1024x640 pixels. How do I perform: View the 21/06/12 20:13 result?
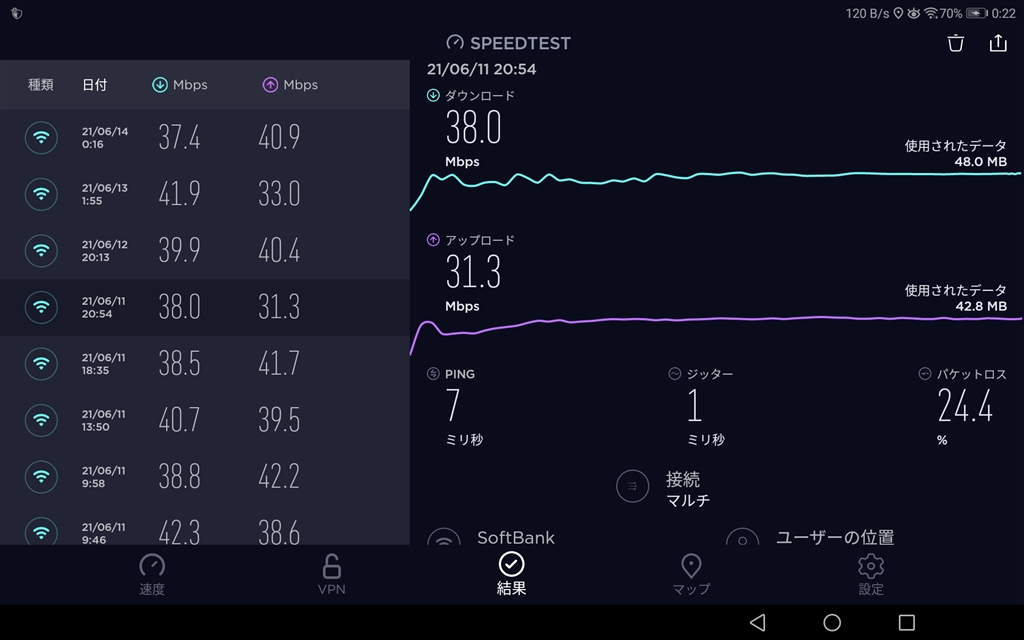tap(205, 250)
